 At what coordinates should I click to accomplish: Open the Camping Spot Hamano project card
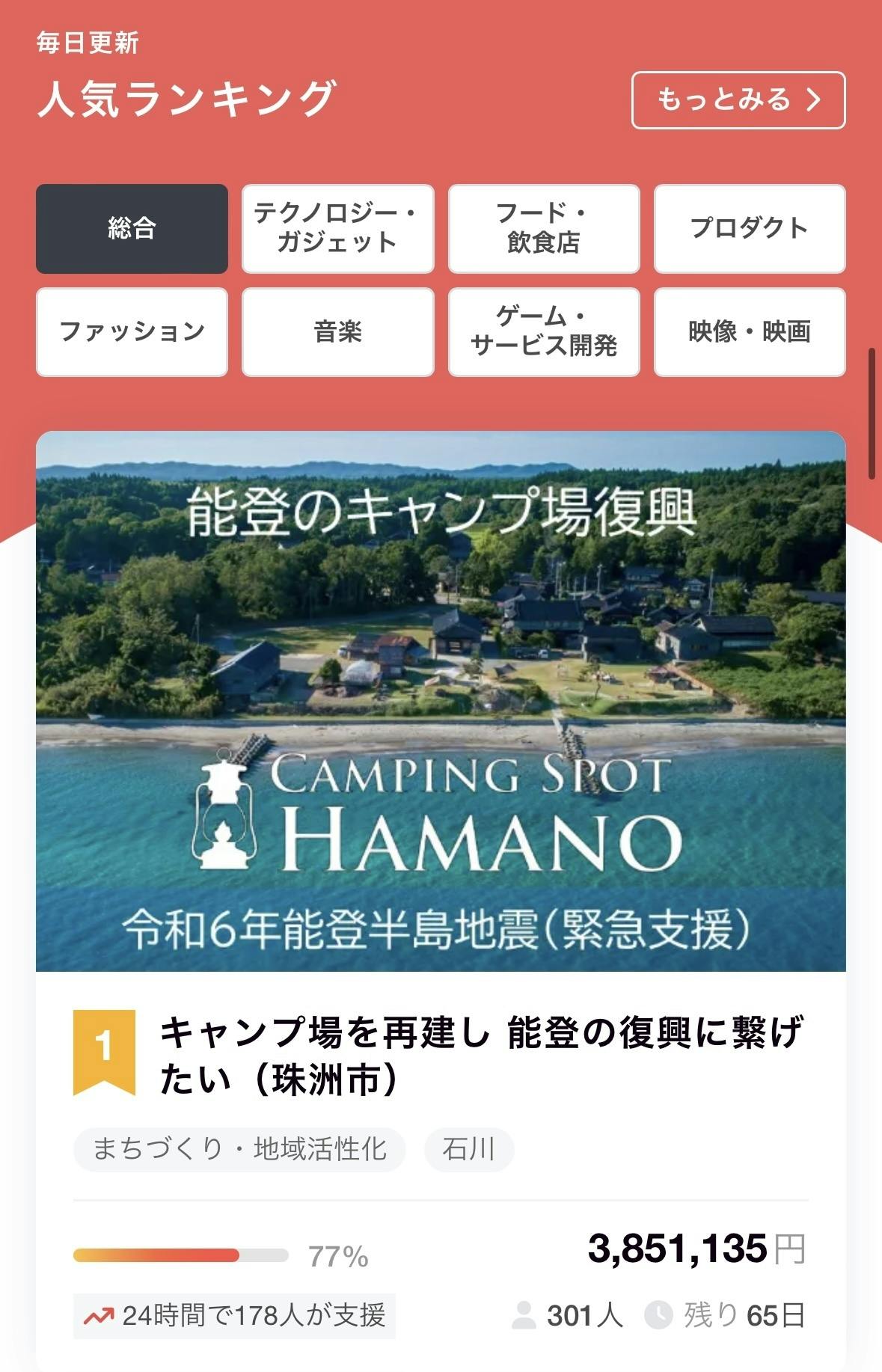441,701
